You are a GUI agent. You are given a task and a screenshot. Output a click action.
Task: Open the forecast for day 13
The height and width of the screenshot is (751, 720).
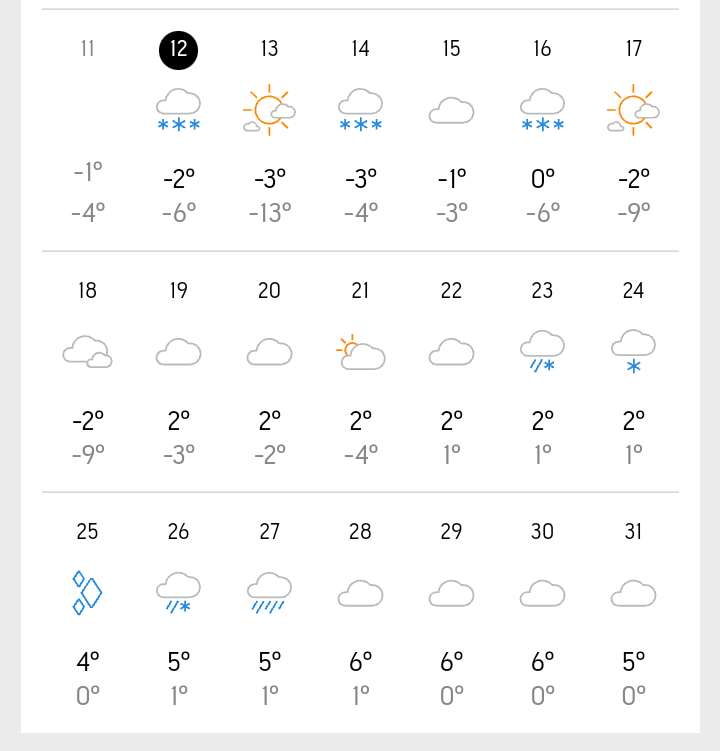269,108
